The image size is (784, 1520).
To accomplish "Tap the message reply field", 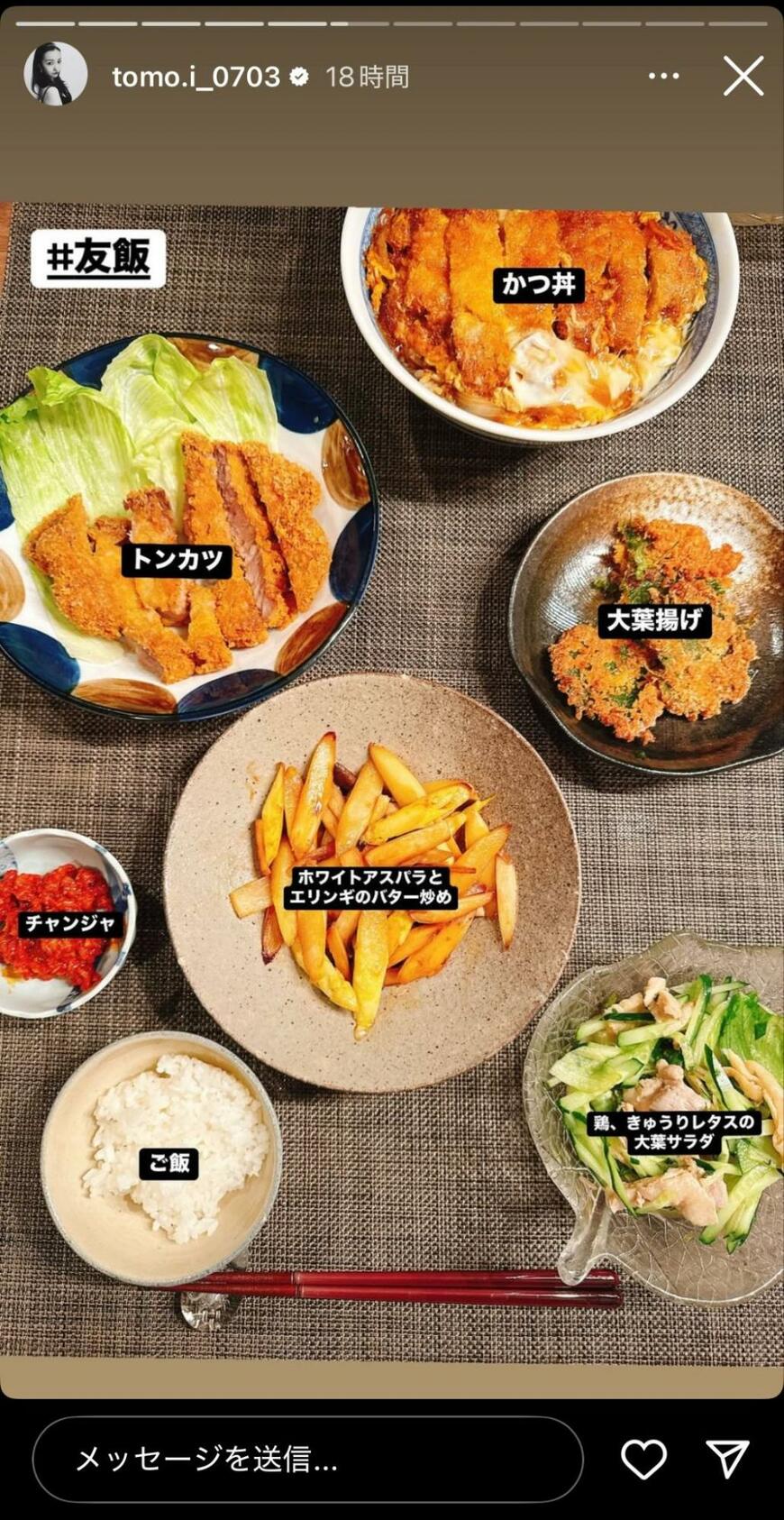I will [x=307, y=1460].
